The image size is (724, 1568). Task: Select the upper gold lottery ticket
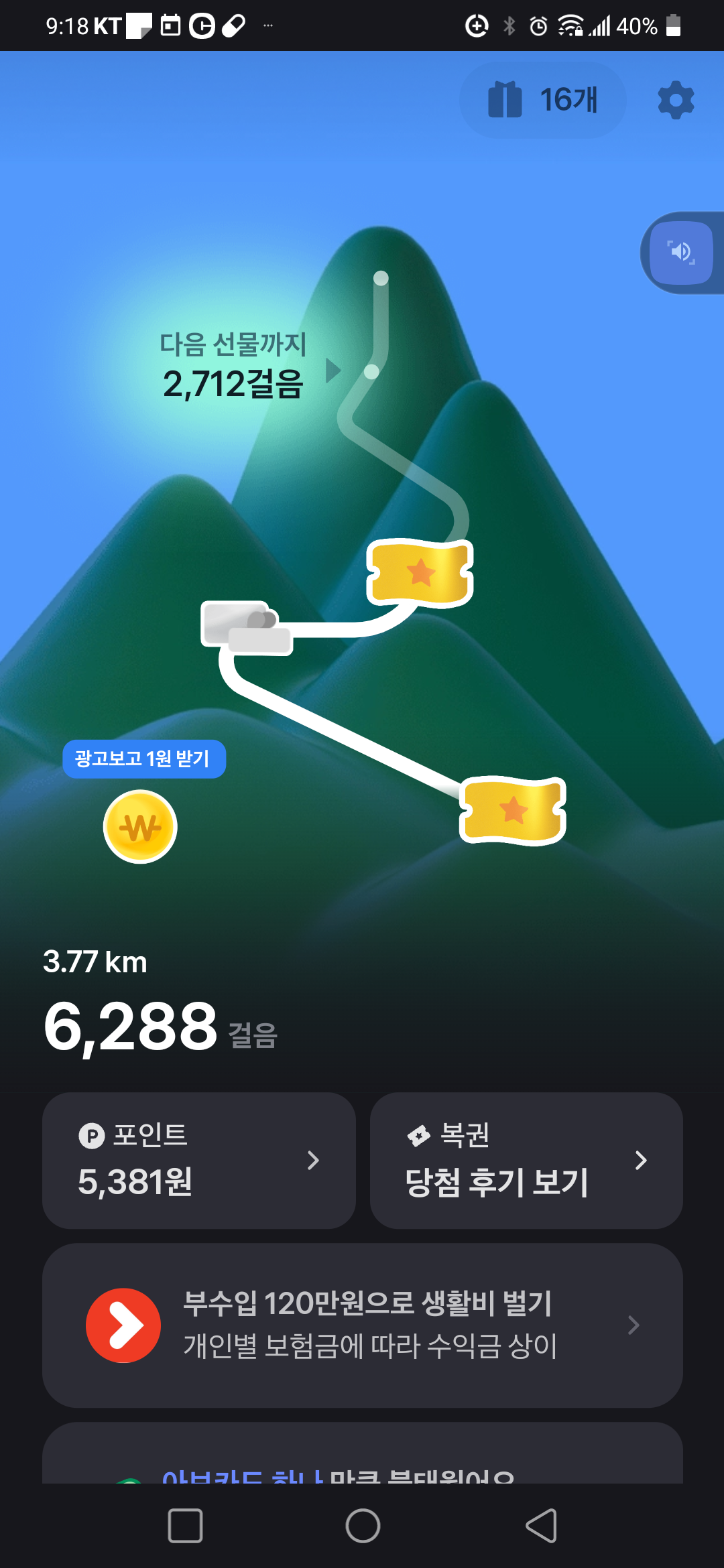point(420,573)
